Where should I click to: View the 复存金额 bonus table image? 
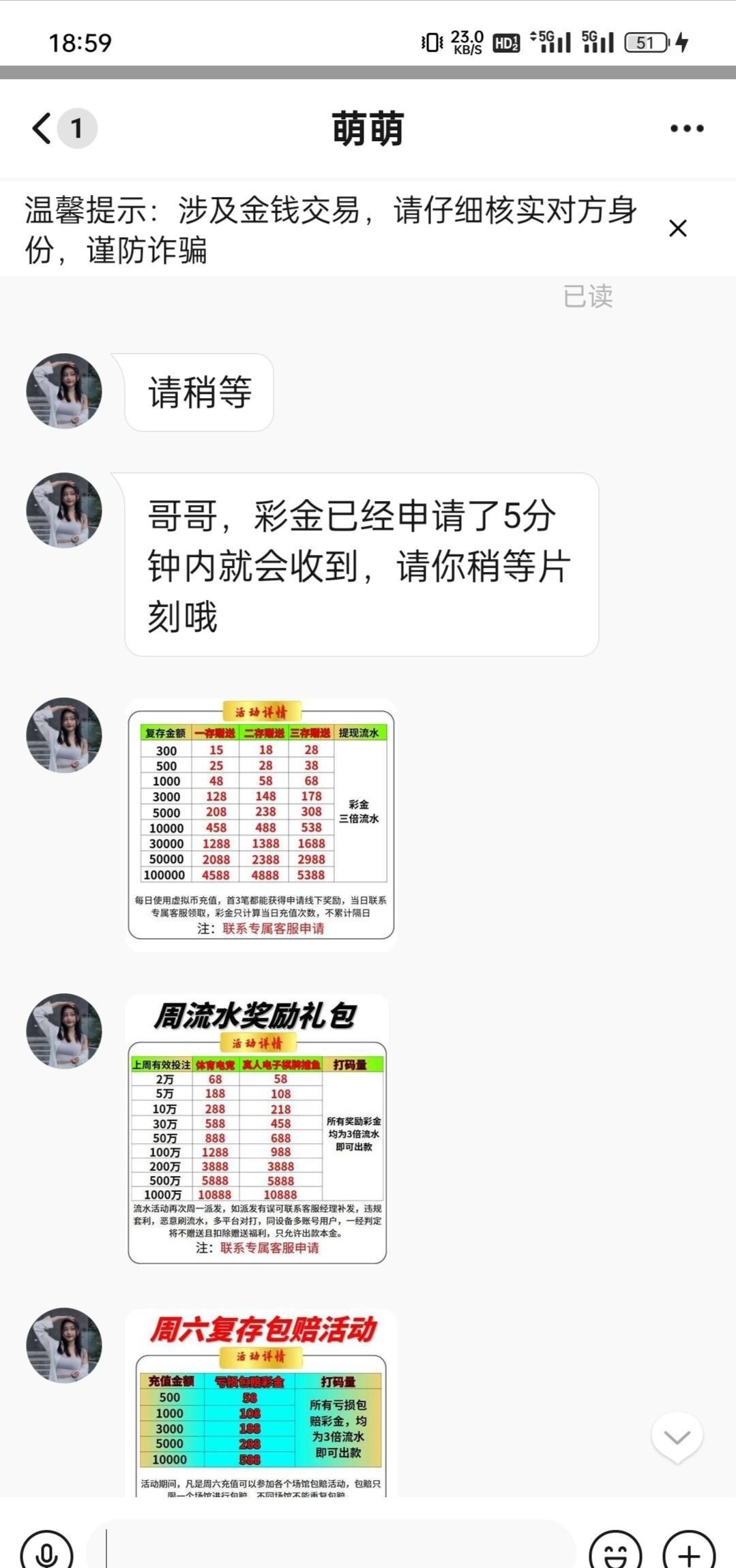click(261, 824)
